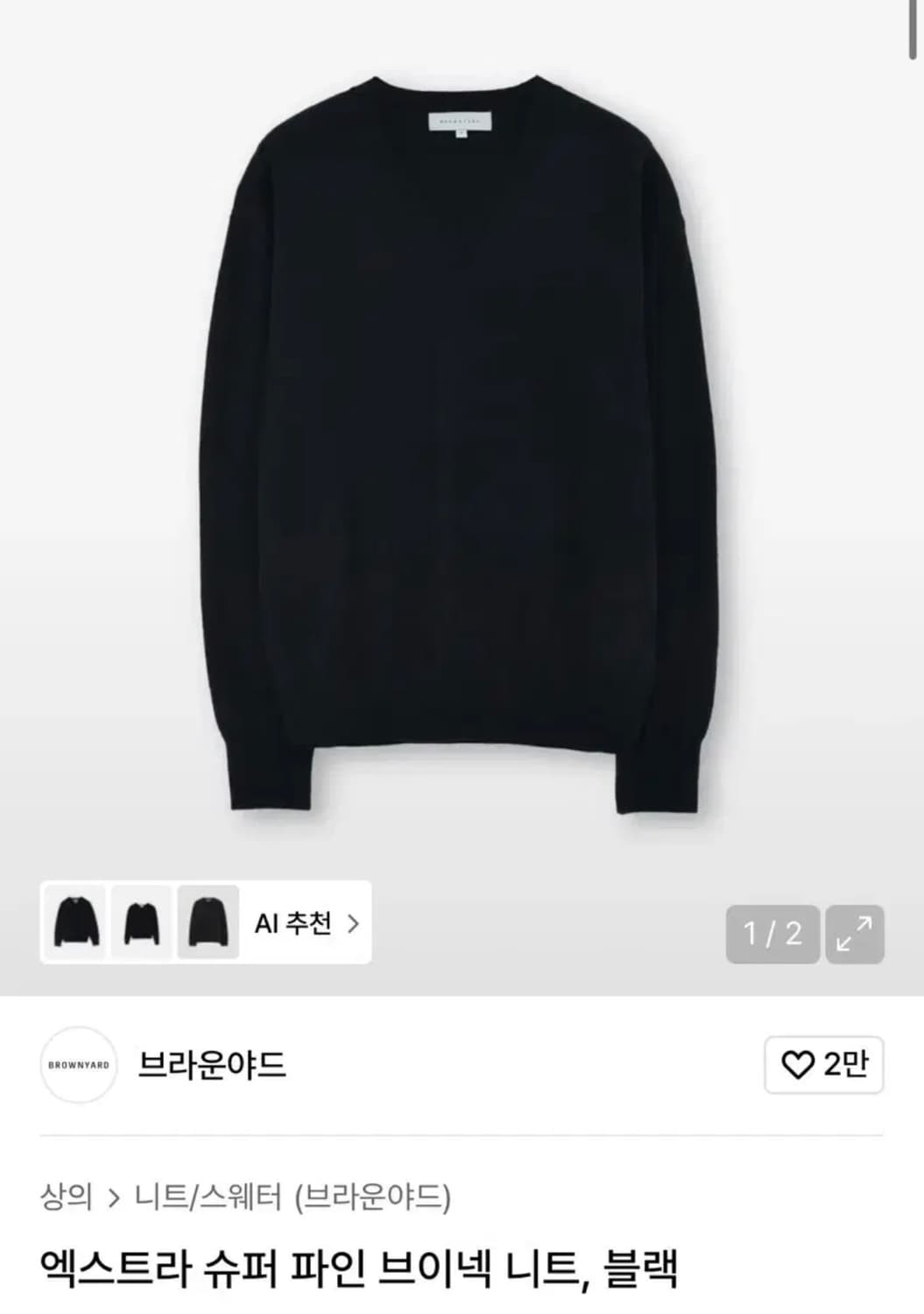Select the second AI recommended knit thumbnail
Image resolution: width=924 pixels, height=1314 pixels.
point(143,922)
